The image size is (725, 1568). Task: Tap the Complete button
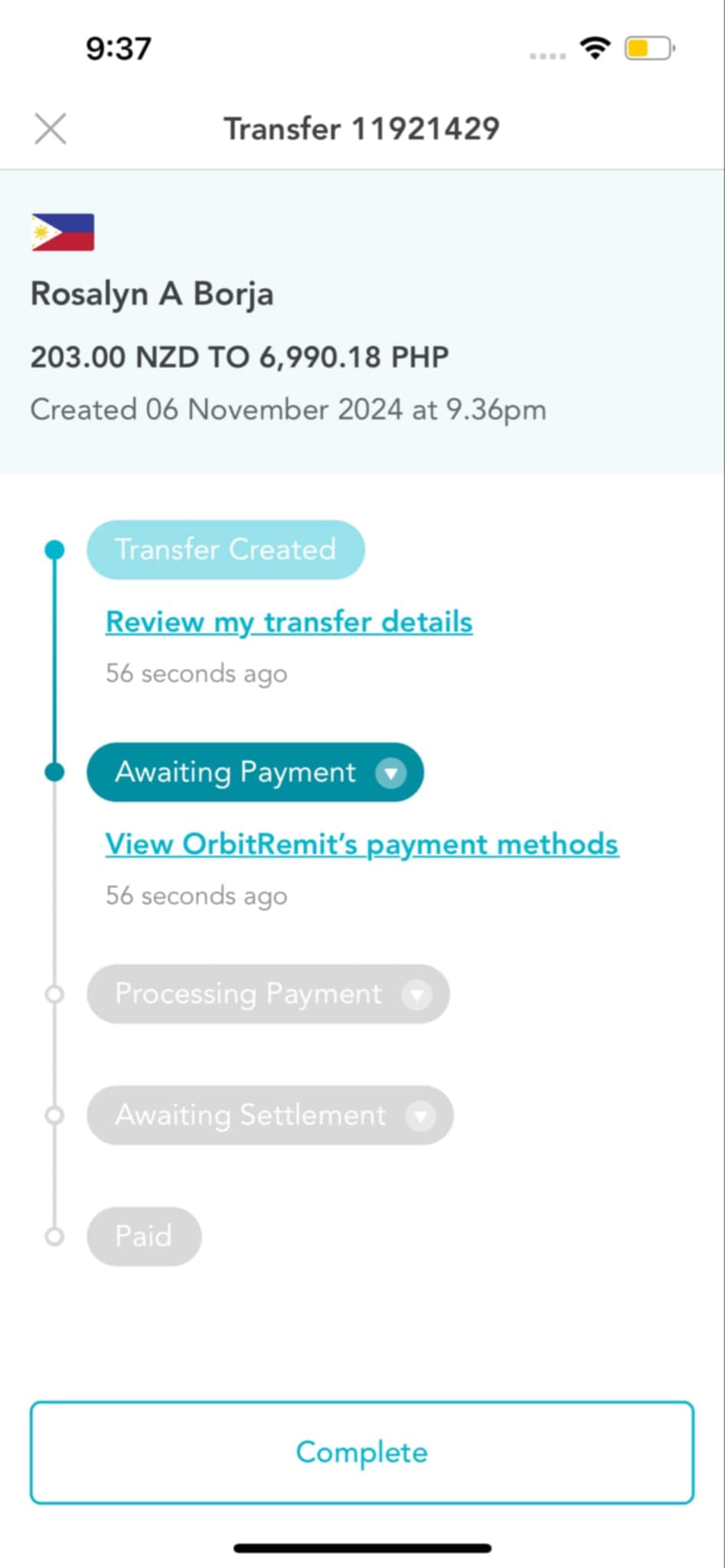[x=362, y=1452]
